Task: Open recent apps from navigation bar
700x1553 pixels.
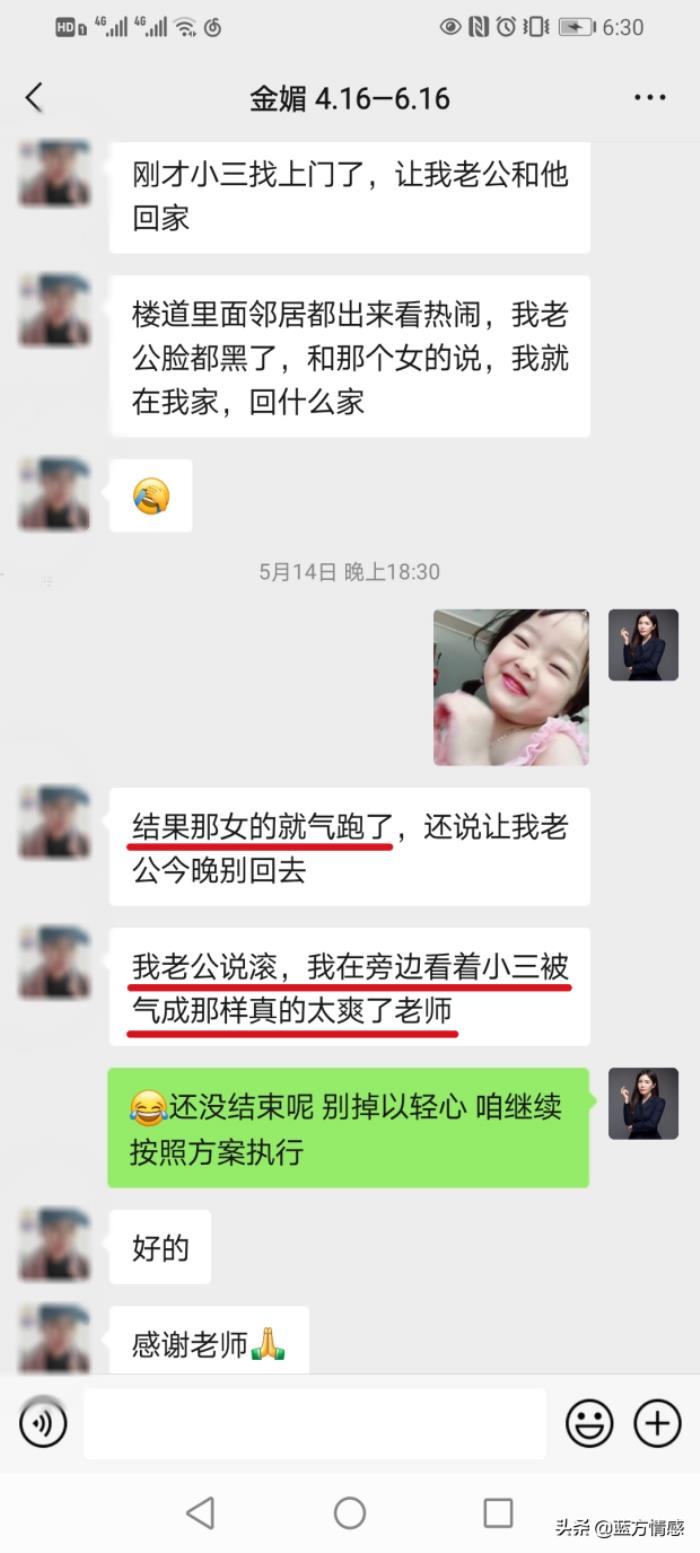Action: tap(498, 1512)
